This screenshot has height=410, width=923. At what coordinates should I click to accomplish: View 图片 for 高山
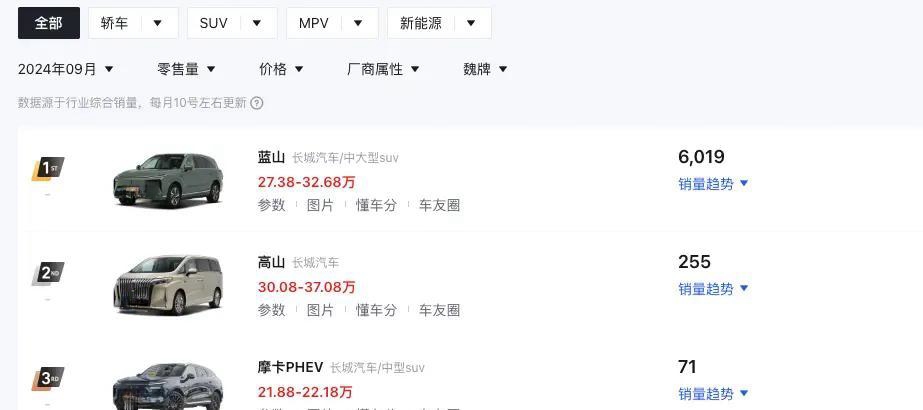[x=320, y=310]
